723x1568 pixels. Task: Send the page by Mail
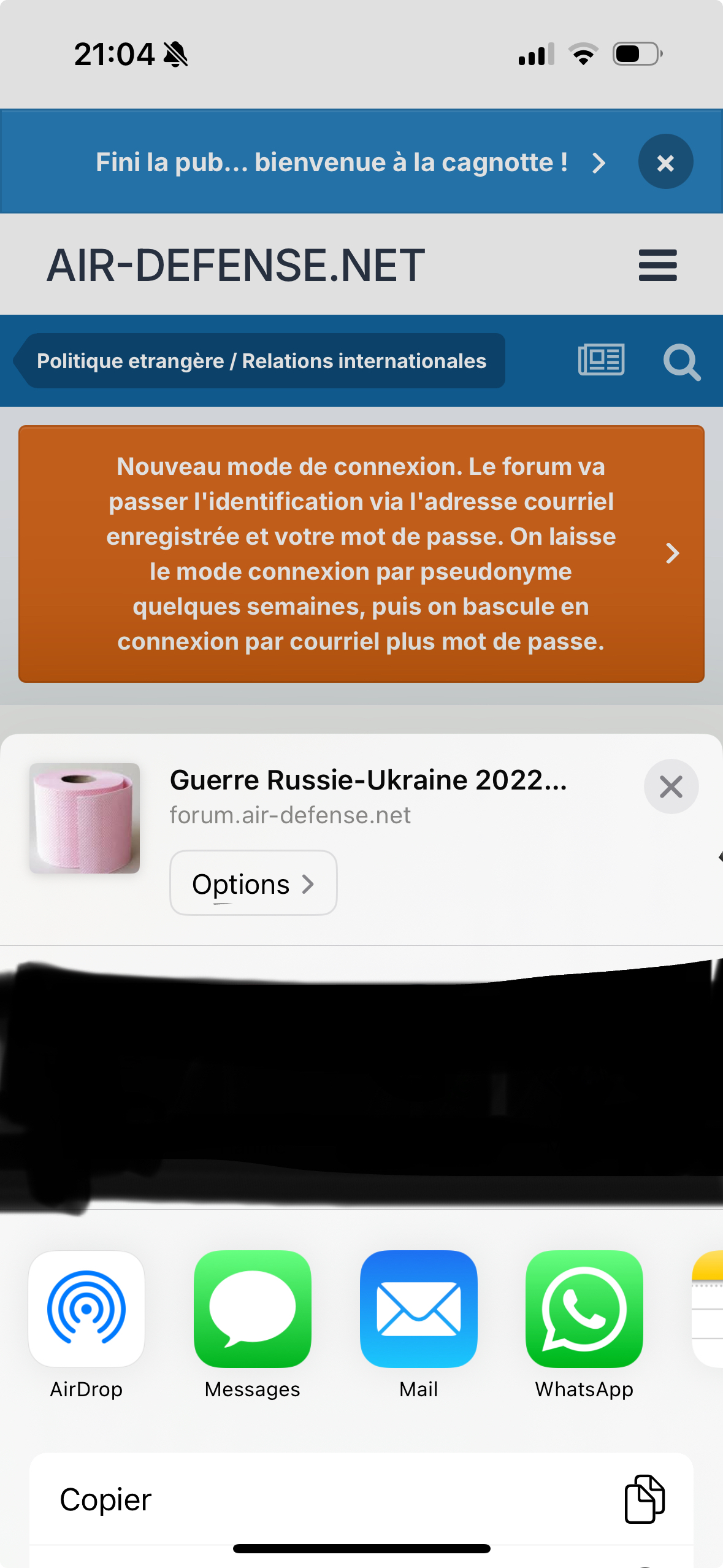[x=418, y=1310]
